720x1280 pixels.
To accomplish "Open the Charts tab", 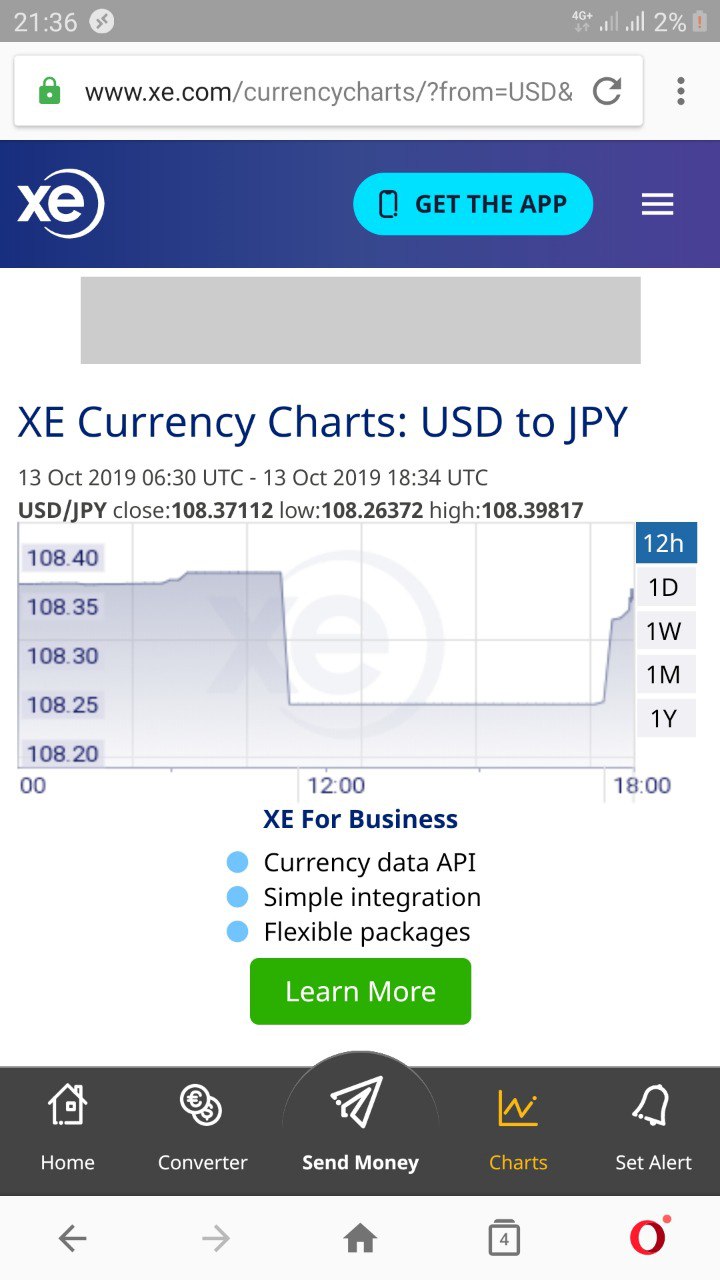I will 518,1129.
